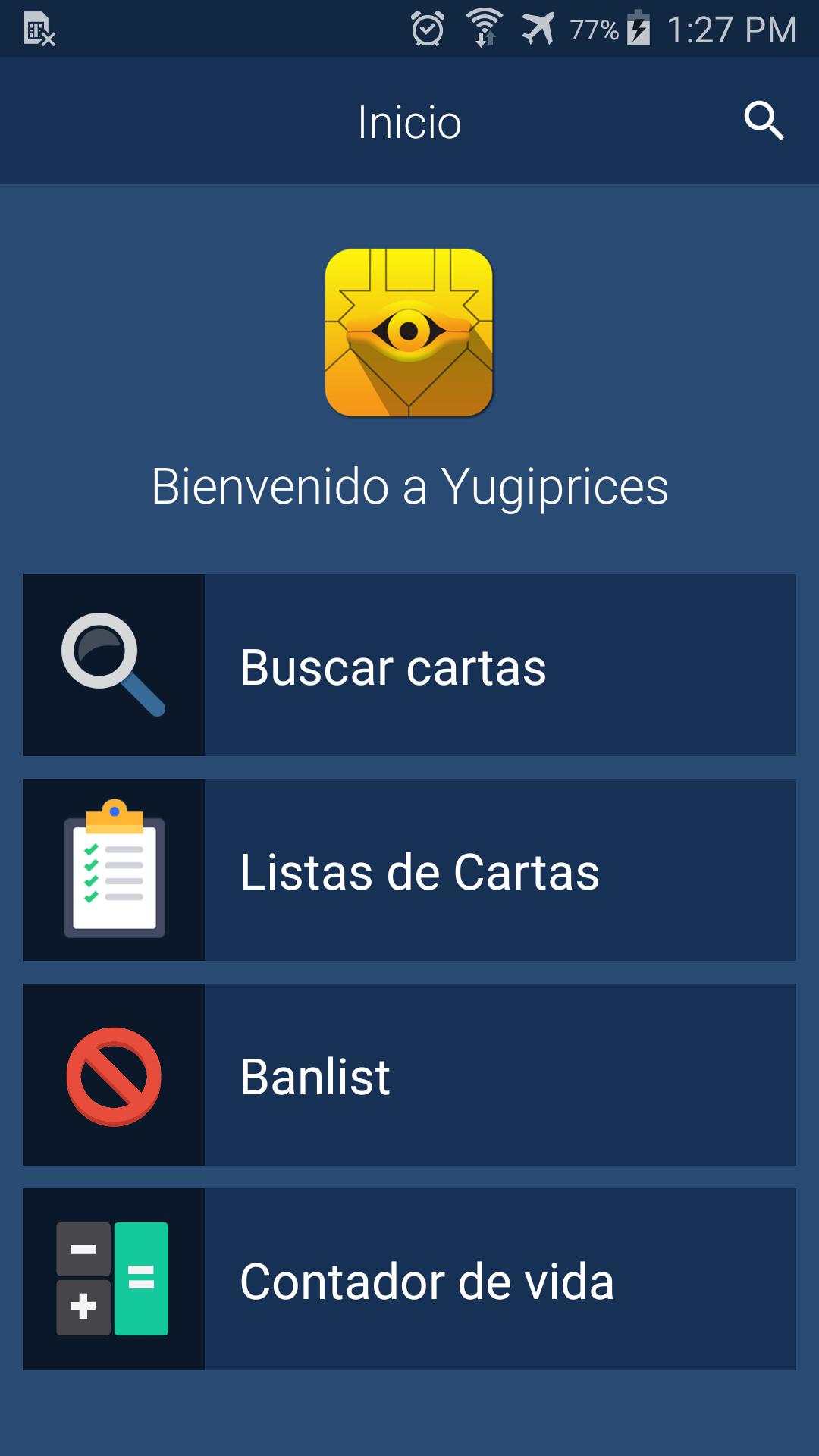
Task: Open Buscar cartas
Action: click(409, 665)
